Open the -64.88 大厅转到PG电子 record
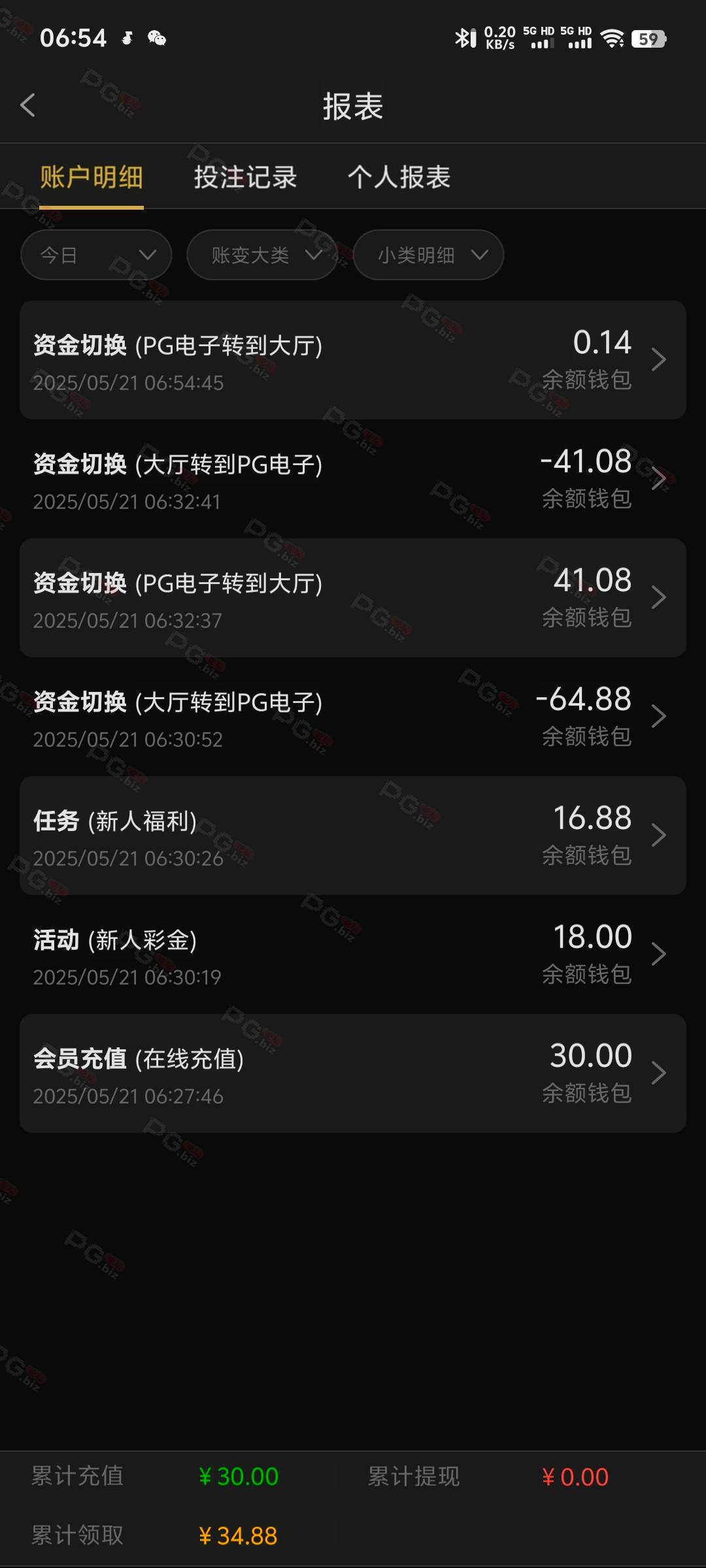 pyautogui.click(x=353, y=717)
